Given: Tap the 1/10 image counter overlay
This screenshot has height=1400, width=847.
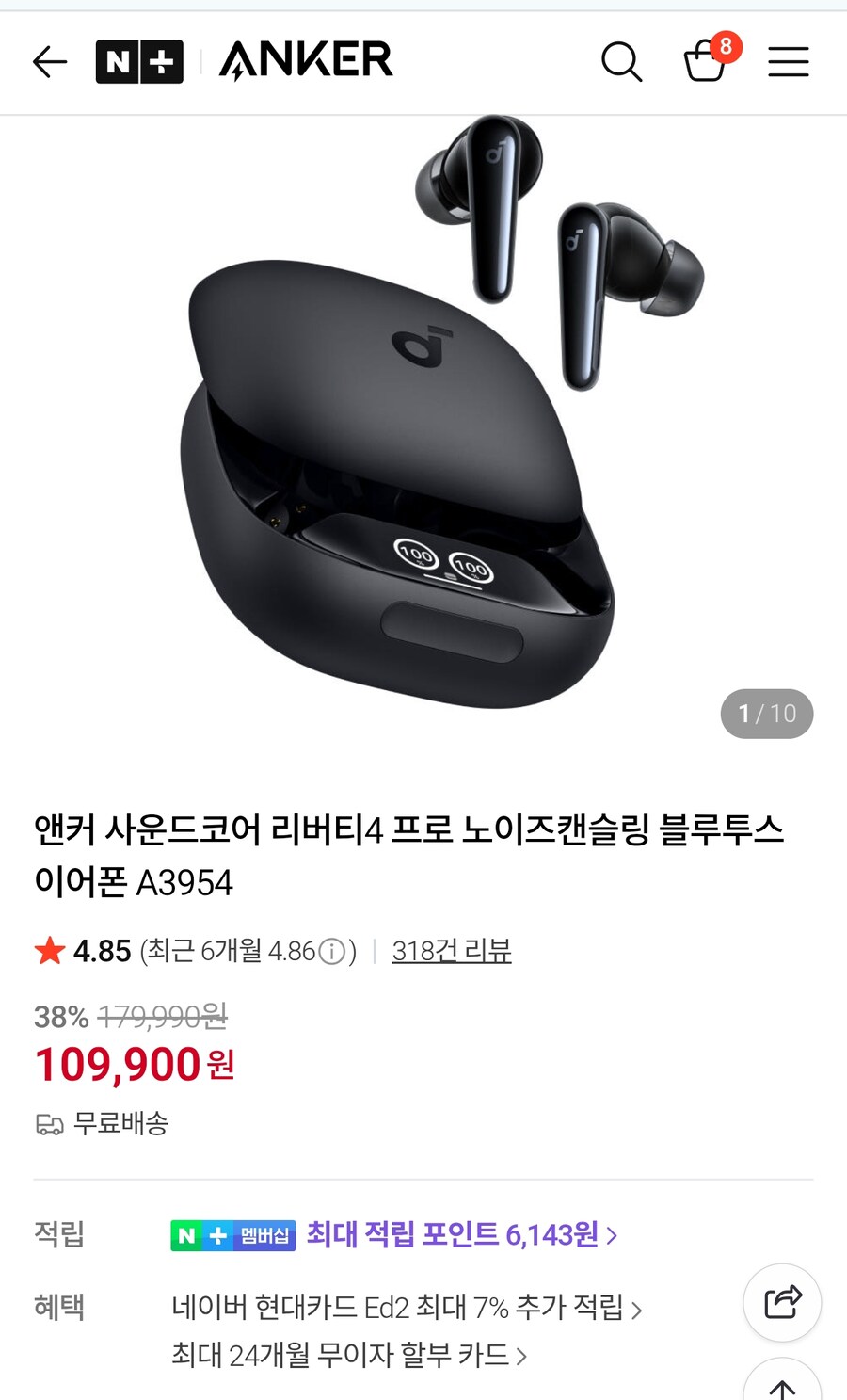Looking at the screenshot, I should pos(767,714).
